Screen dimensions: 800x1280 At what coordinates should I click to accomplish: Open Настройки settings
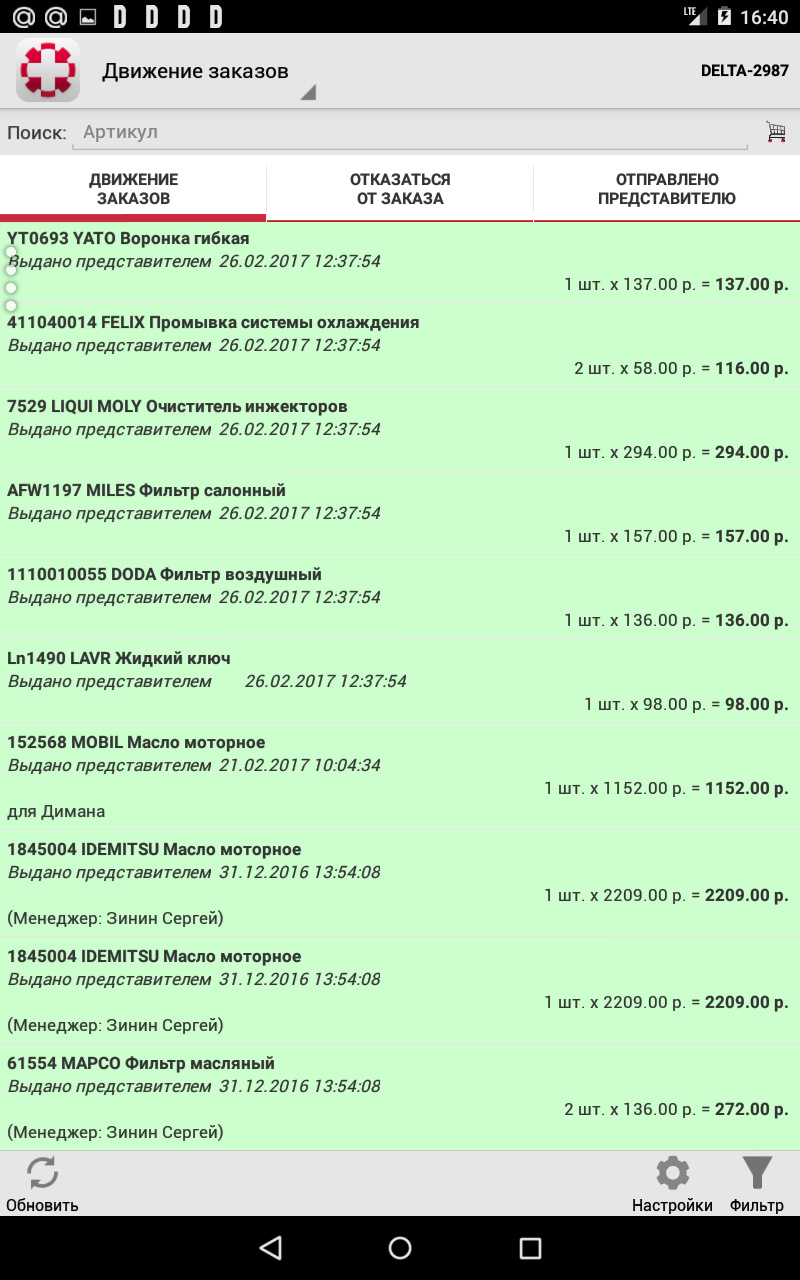coord(672,1184)
